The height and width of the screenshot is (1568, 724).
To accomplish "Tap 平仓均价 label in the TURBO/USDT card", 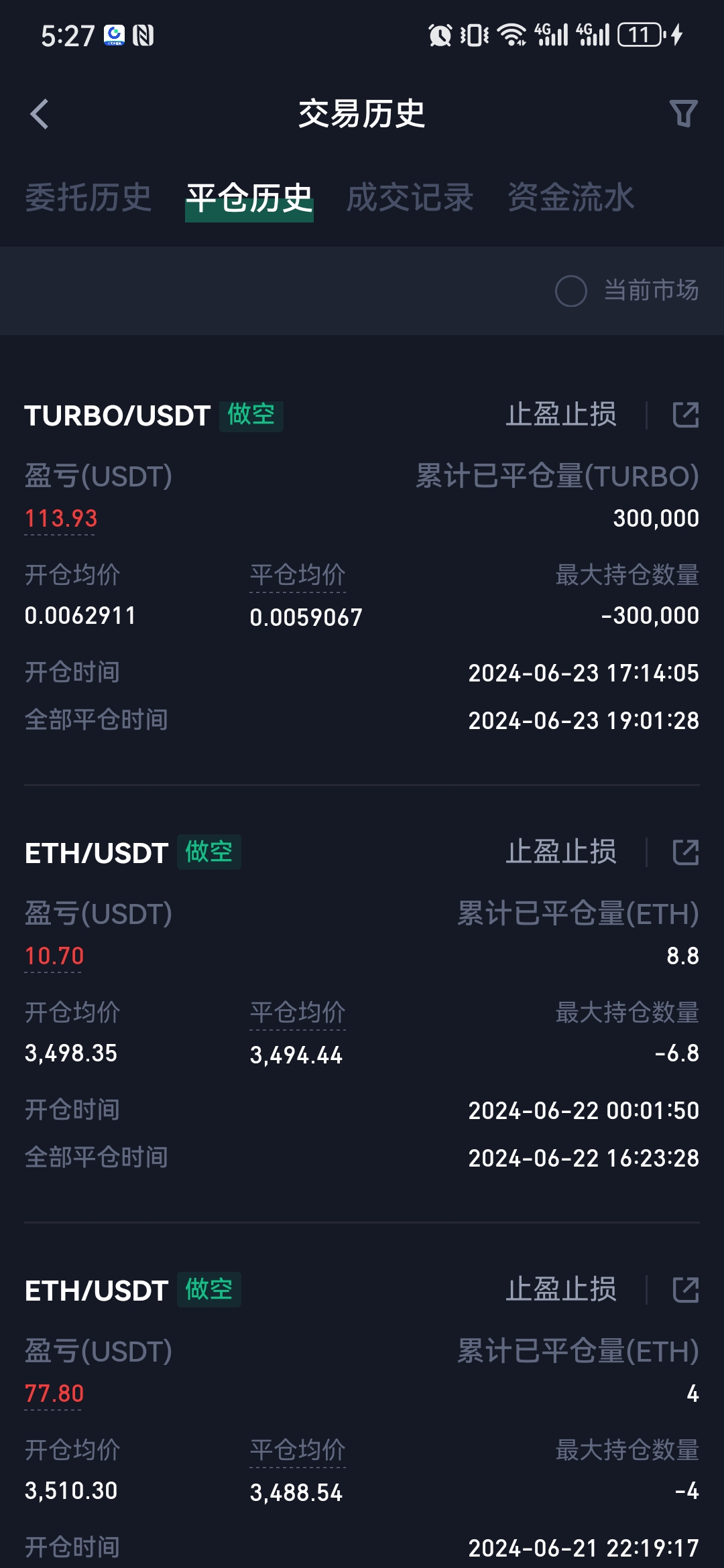I will tap(298, 575).
